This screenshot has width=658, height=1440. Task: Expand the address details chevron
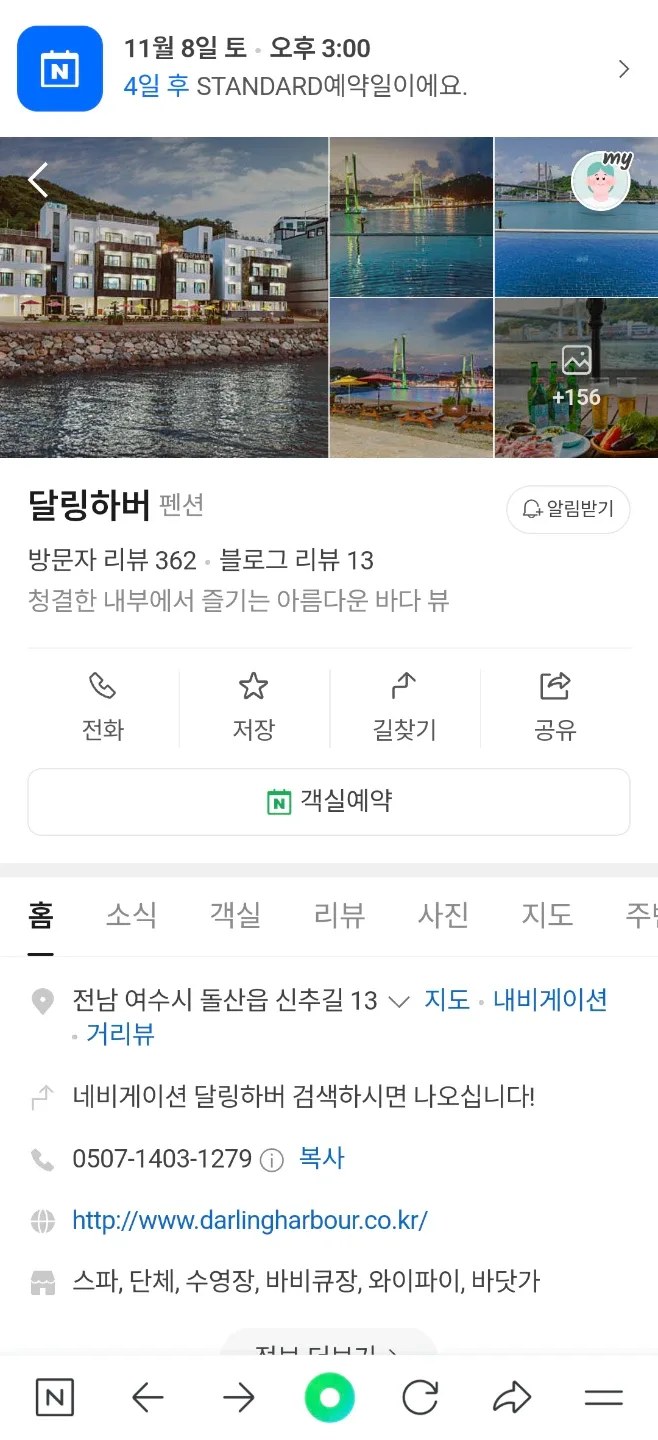point(398,1001)
